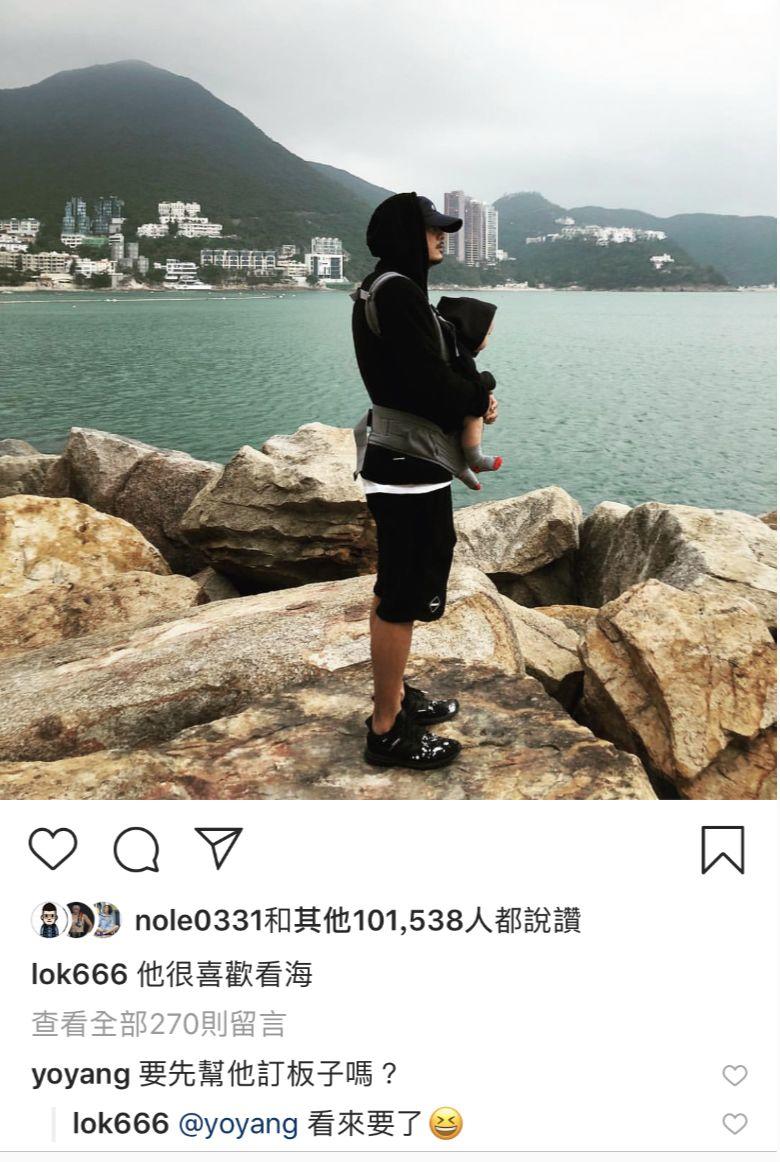View all 270 comments

pos(158,1023)
